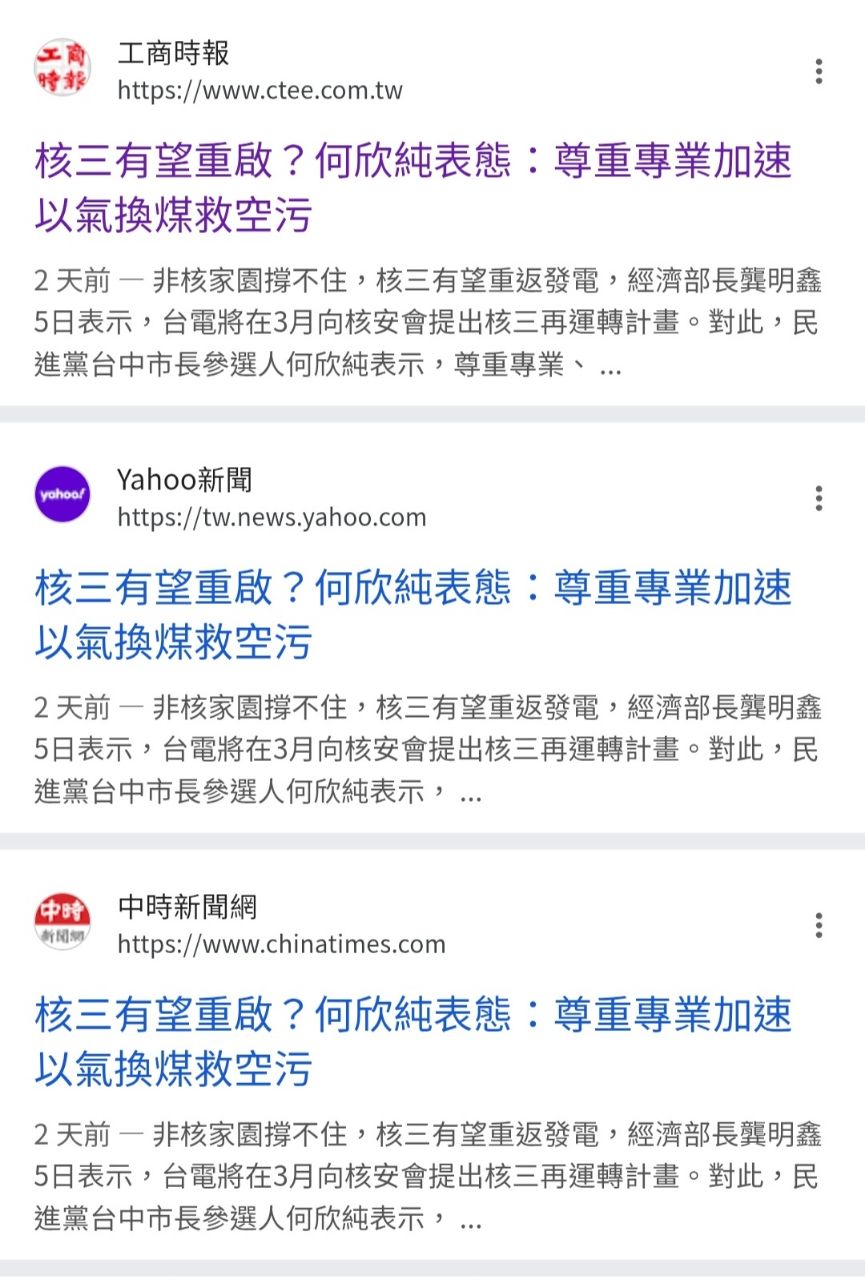The height and width of the screenshot is (1280, 865).
Task: Visit the 工商時報 site at www.ctee.com.tw
Action: coord(260,90)
